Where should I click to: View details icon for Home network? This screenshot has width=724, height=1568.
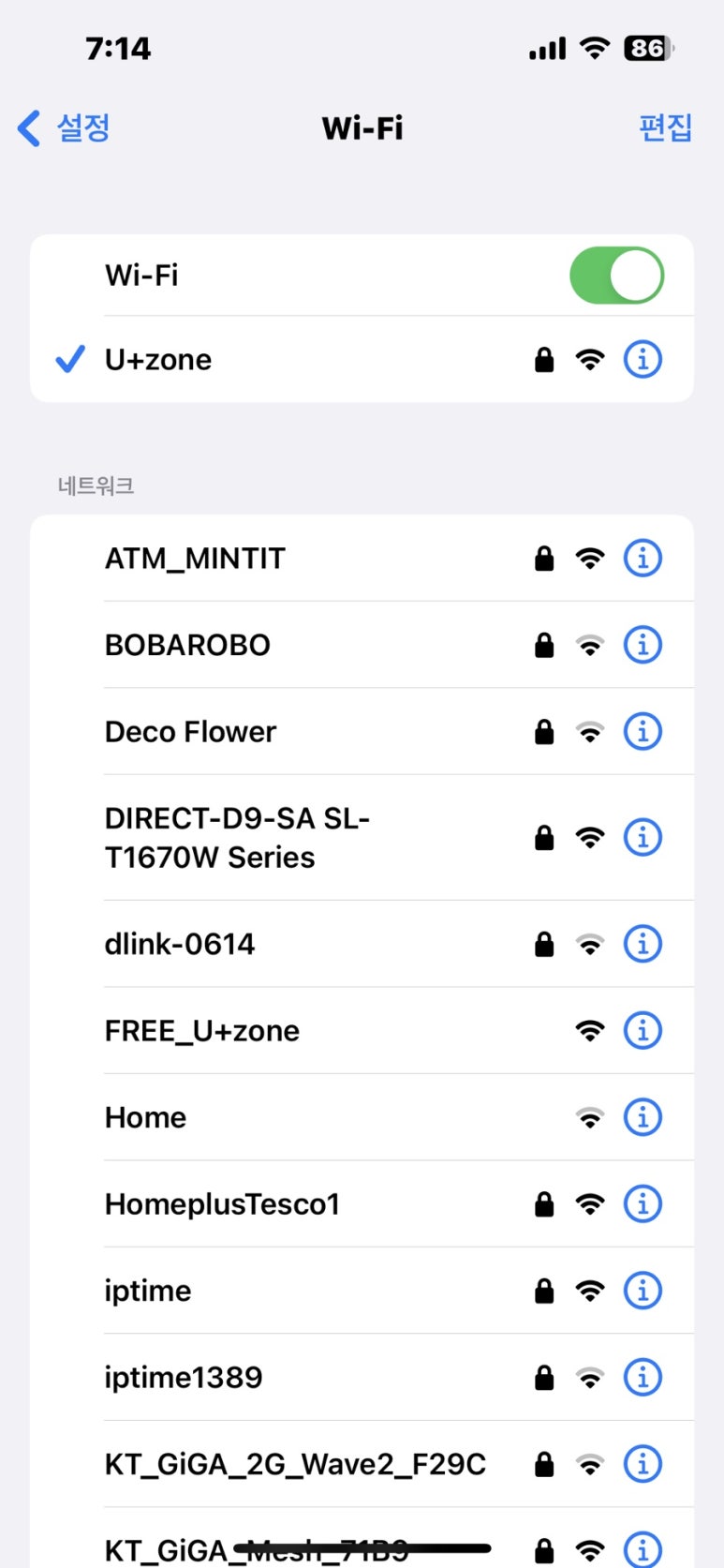[x=643, y=1117]
